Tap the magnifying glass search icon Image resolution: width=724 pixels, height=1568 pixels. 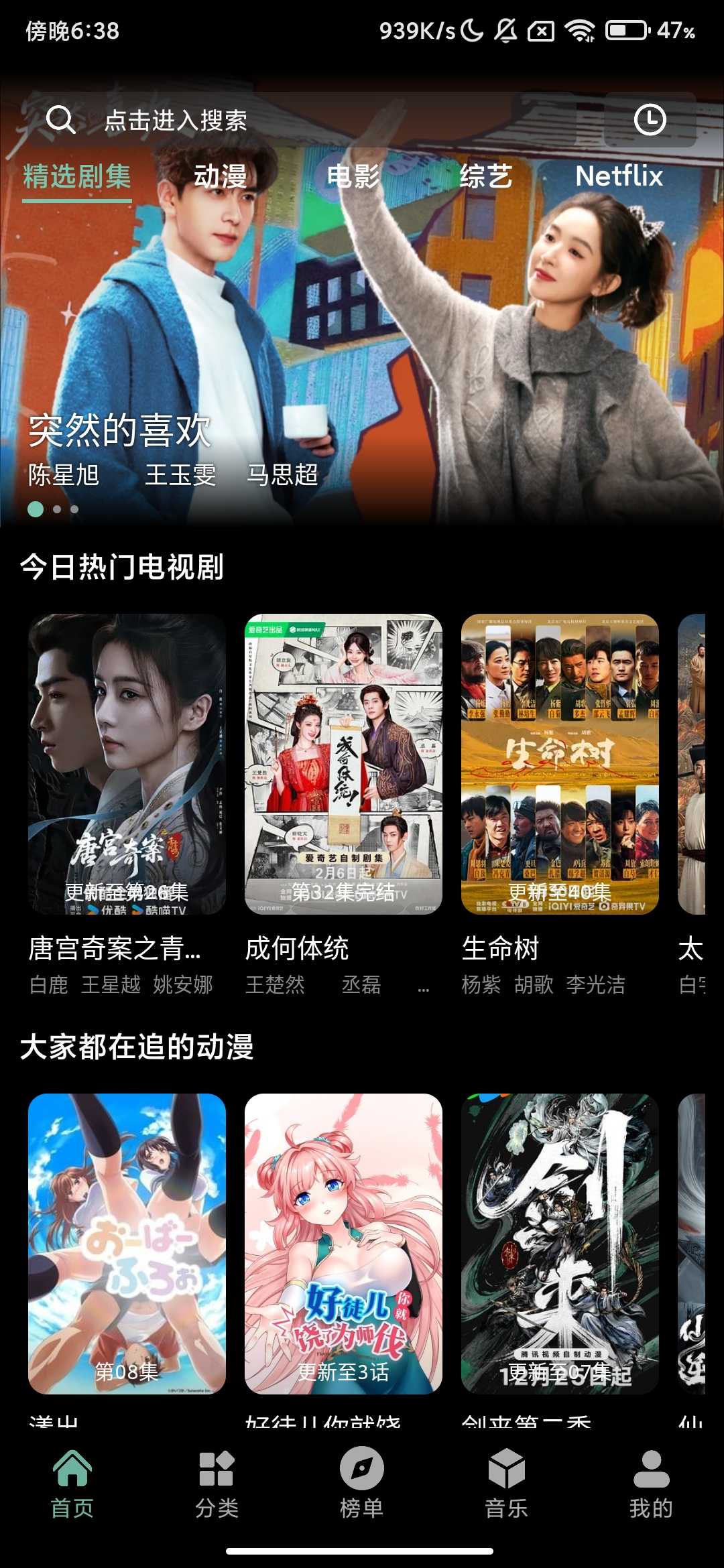tap(62, 121)
